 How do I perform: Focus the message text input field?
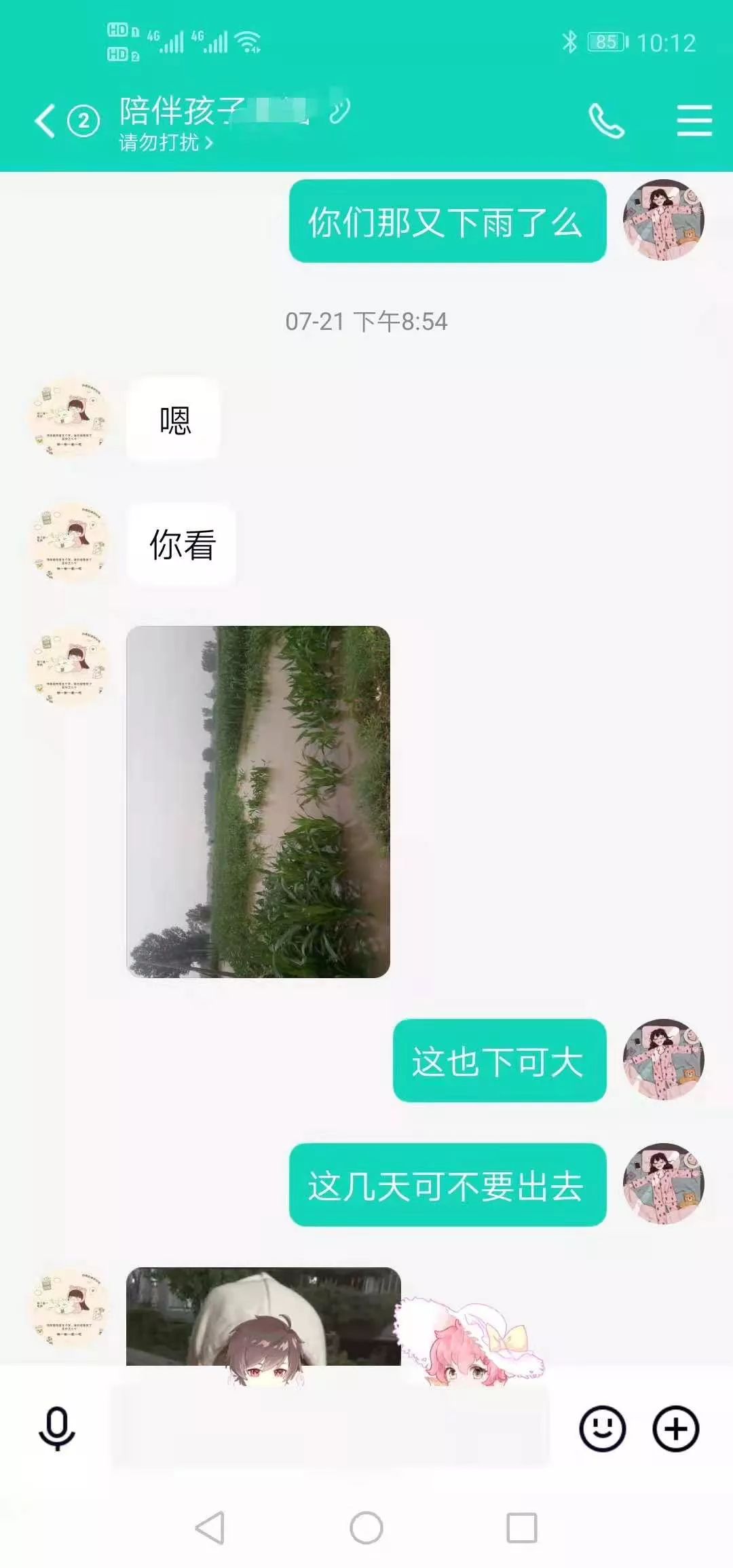(x=330, y=1428)
